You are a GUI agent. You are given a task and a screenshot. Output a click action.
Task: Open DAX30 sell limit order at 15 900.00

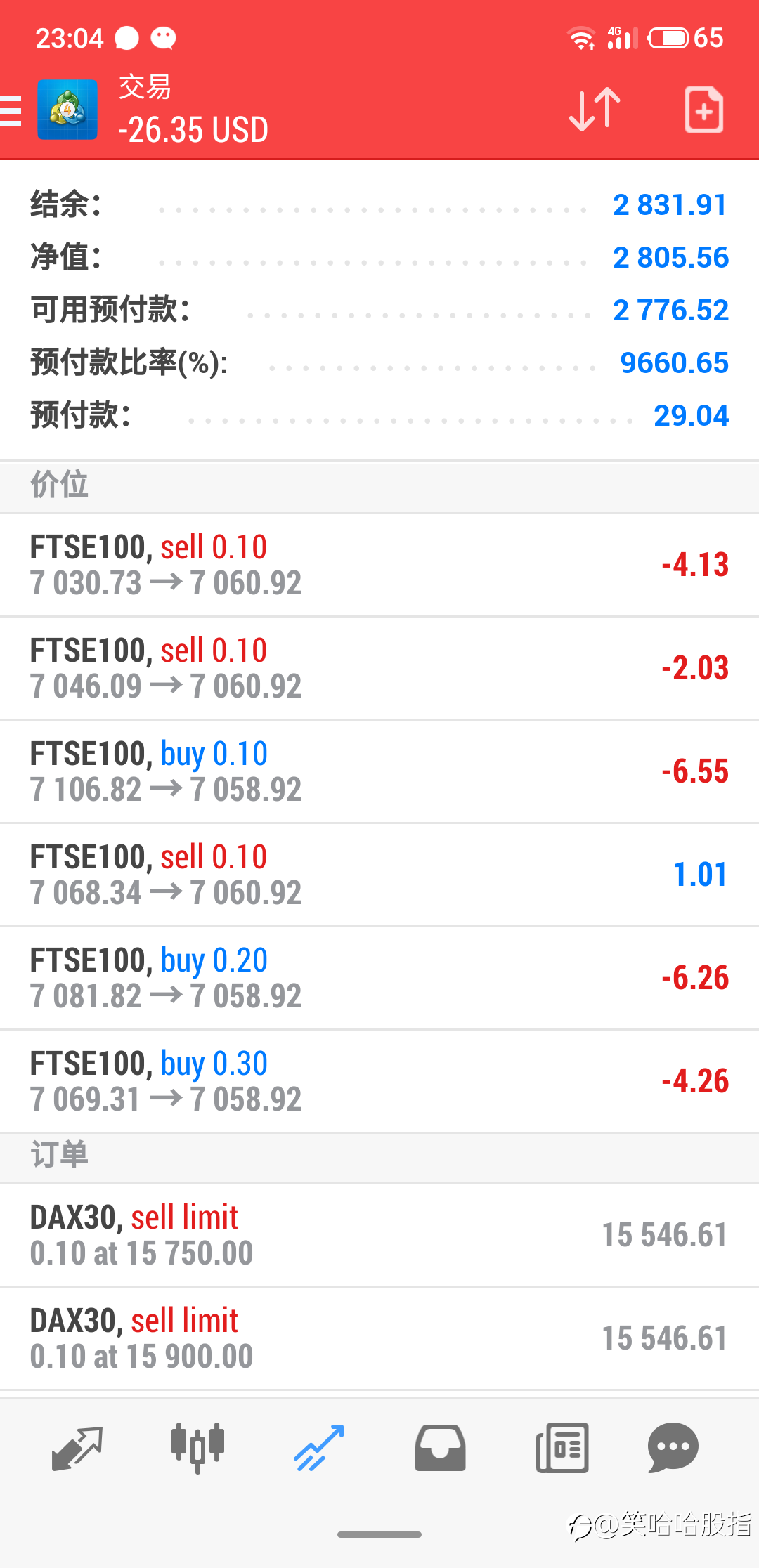(x=379, y=1339)
